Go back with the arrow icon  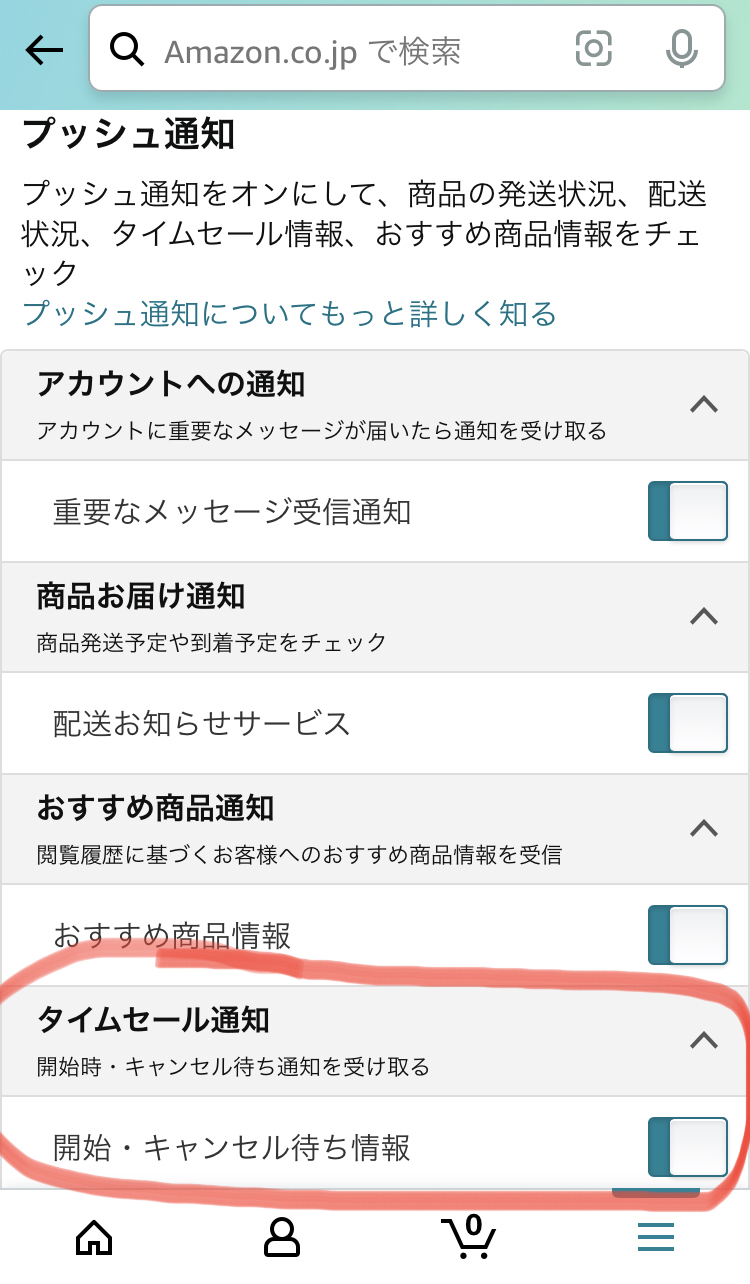point(44,49)
